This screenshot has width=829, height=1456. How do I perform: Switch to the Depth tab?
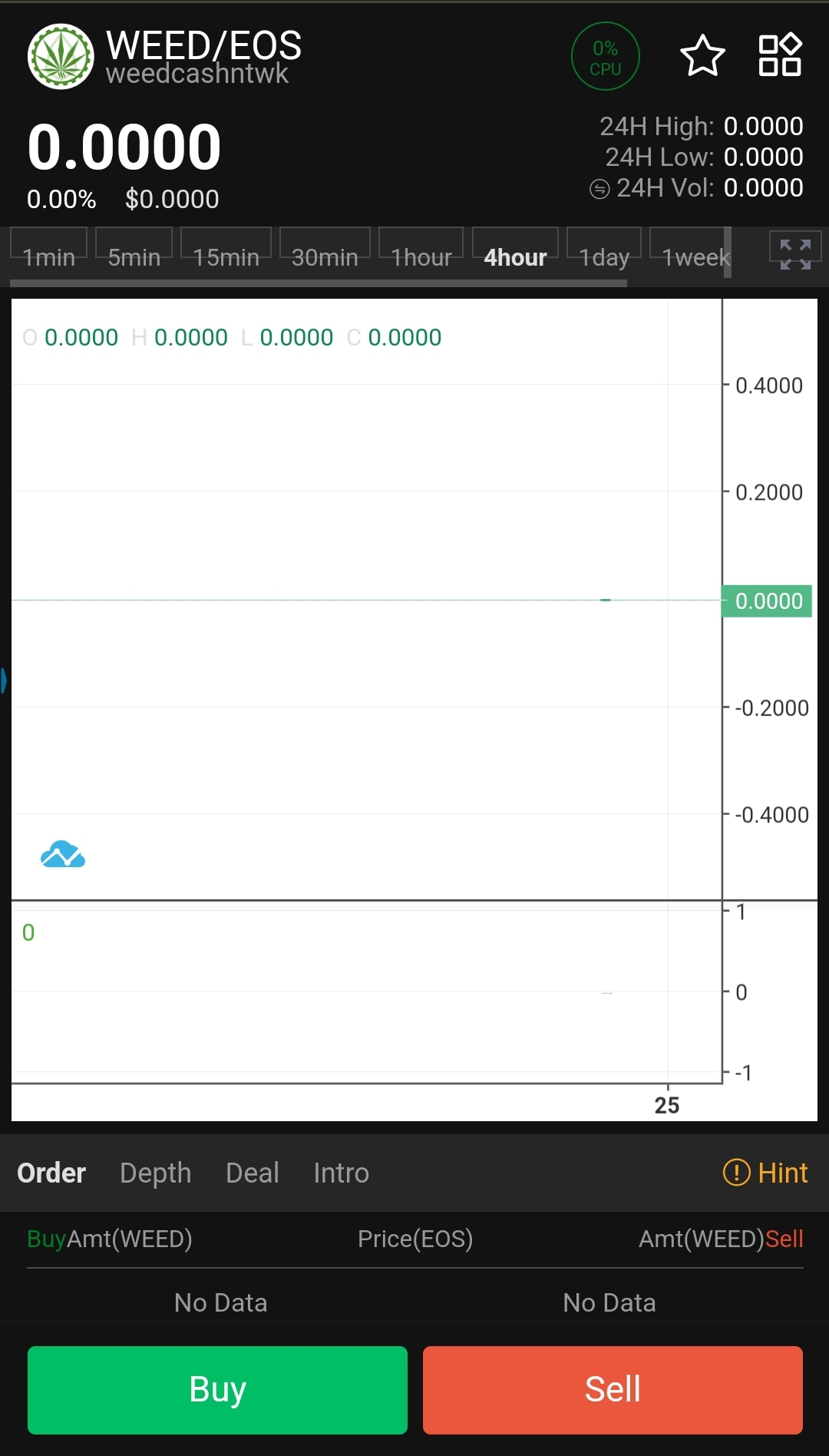coord(156,1173)
